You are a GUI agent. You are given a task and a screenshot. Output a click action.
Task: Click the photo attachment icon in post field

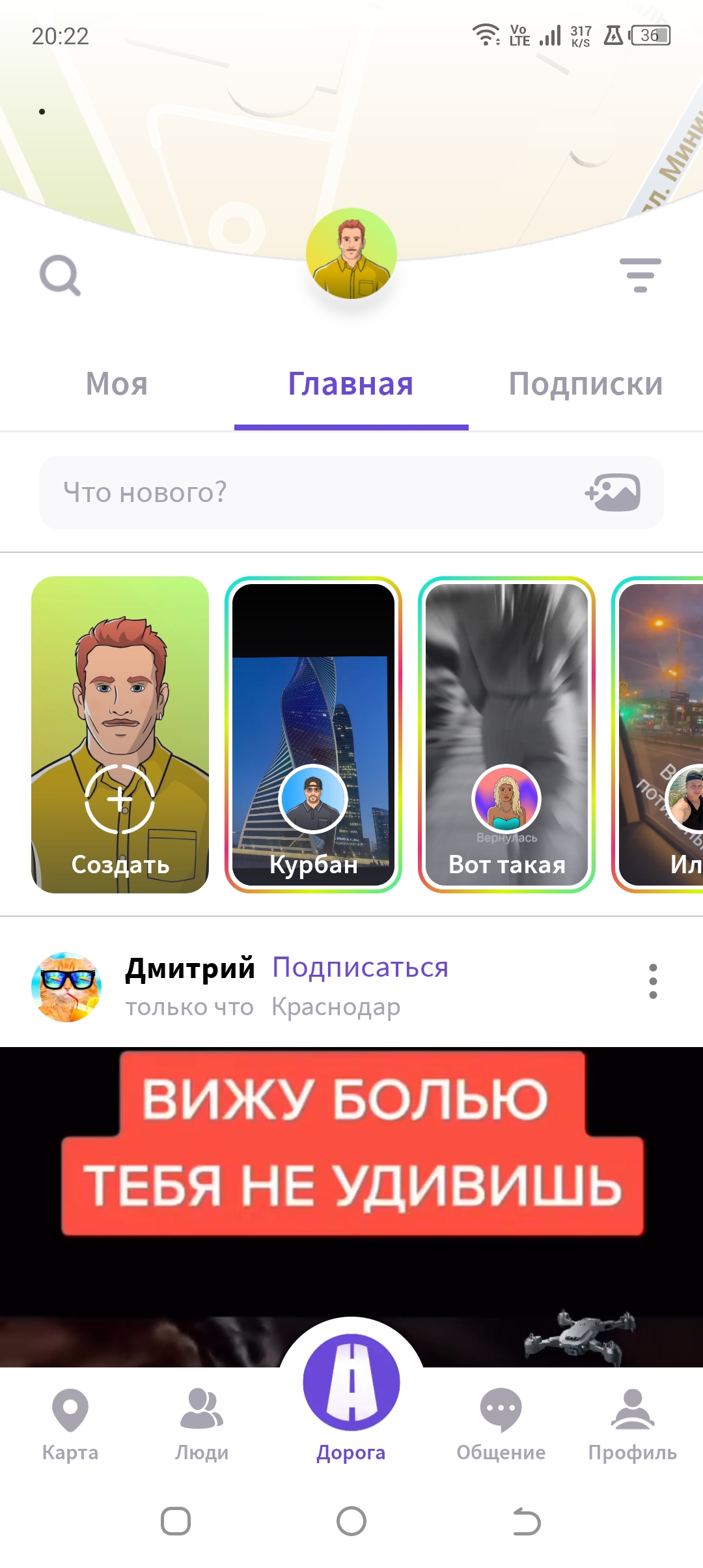613,493
